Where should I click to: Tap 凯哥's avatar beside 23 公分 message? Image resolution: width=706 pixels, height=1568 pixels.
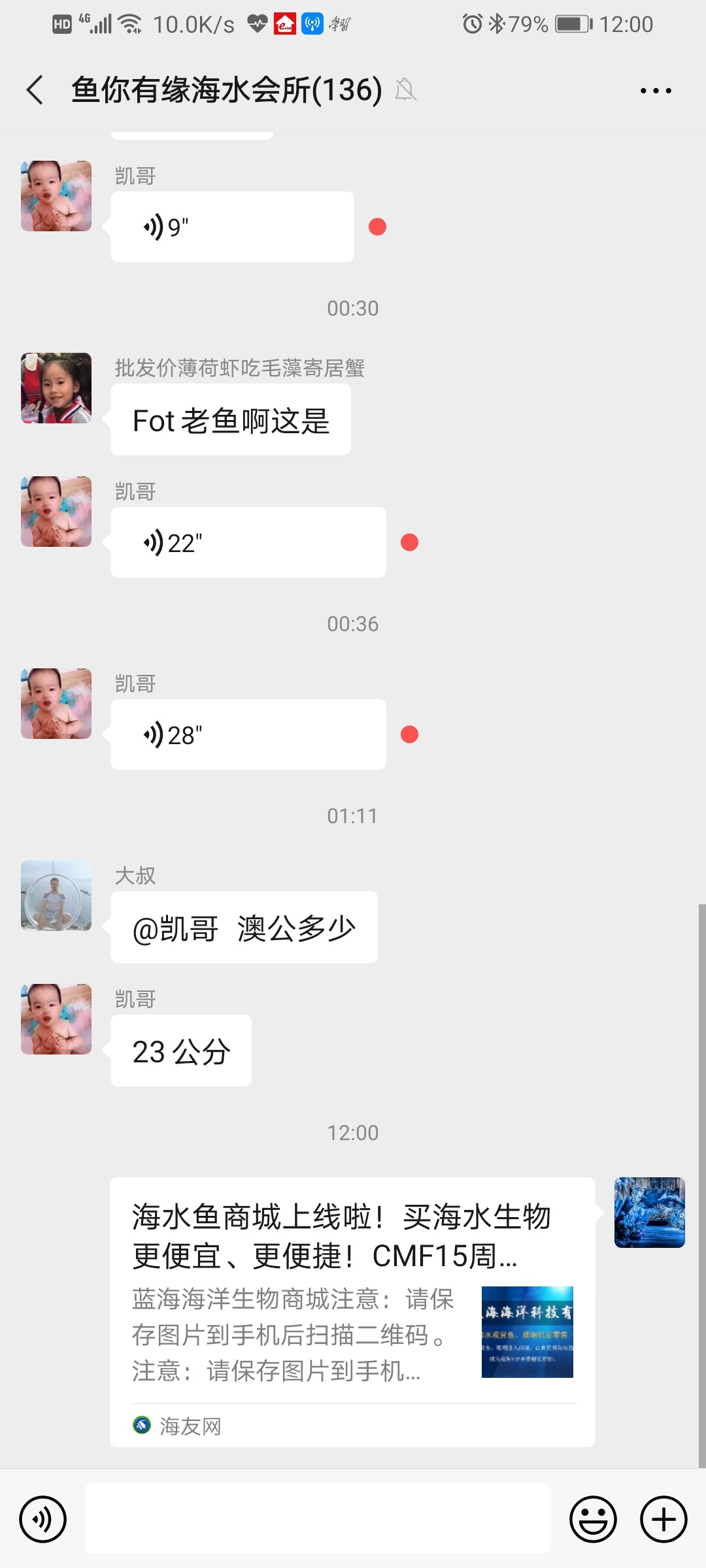point(56,1019)
